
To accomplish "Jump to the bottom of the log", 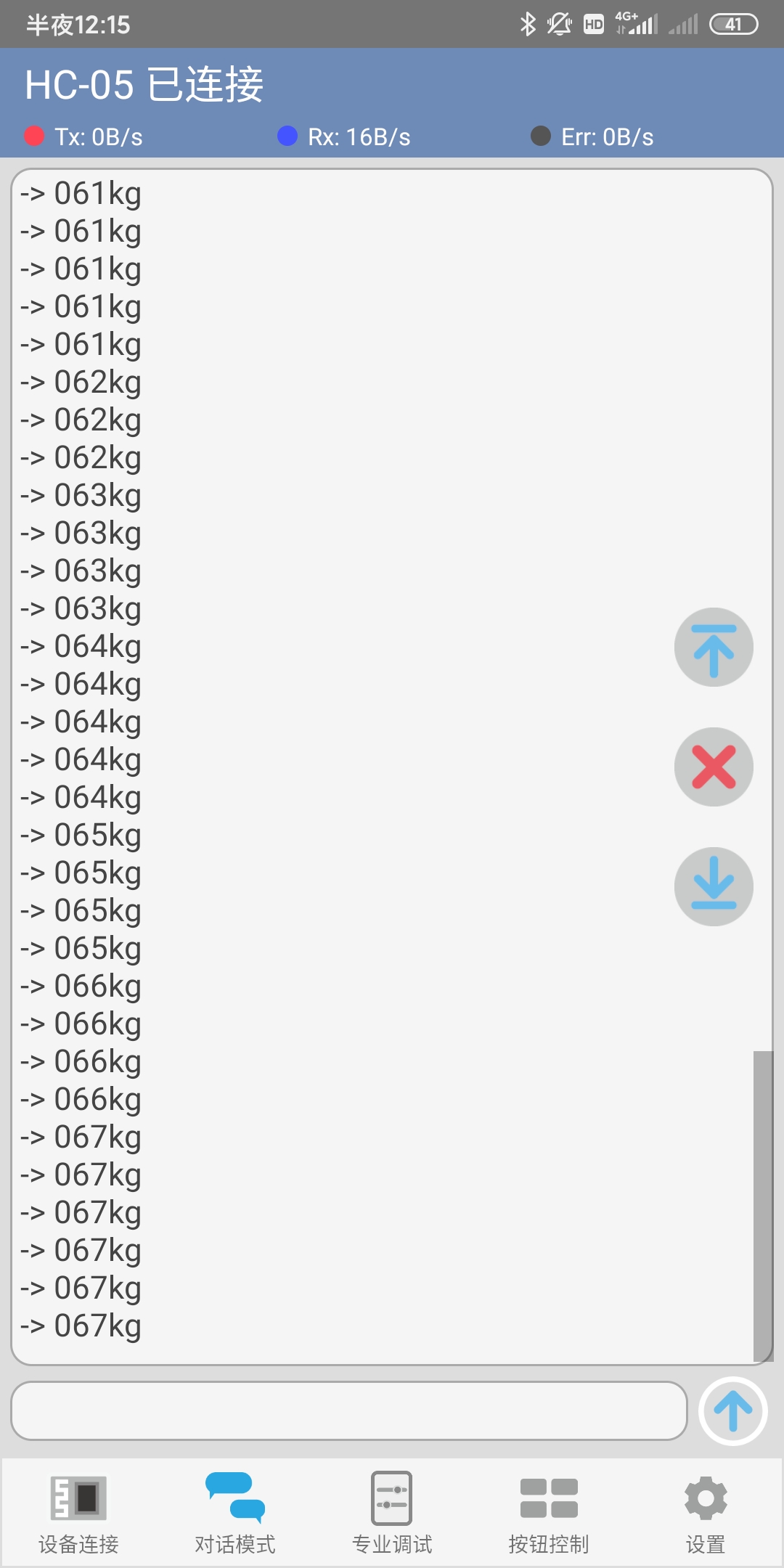I will coord(714,886).
